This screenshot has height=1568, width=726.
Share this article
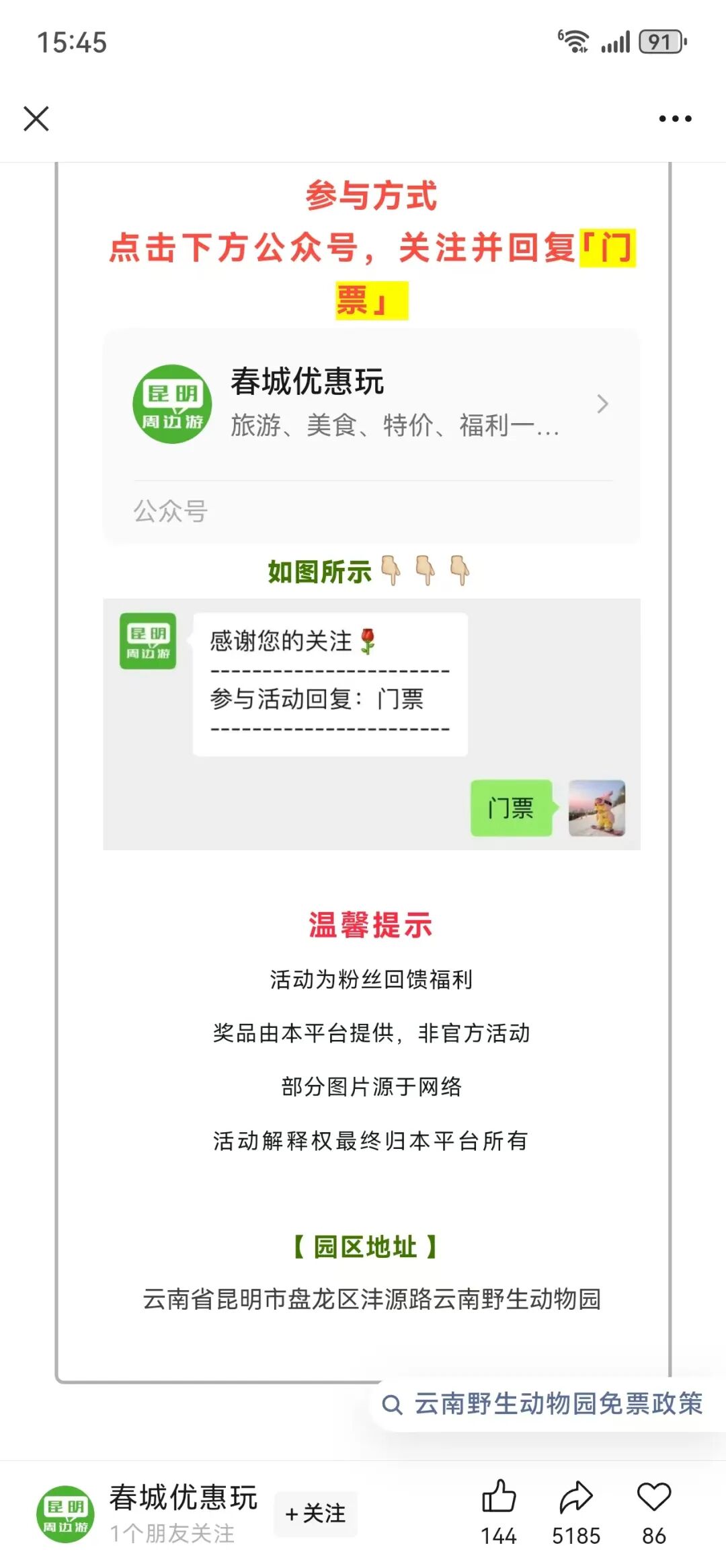click(x=576, y=1499)
